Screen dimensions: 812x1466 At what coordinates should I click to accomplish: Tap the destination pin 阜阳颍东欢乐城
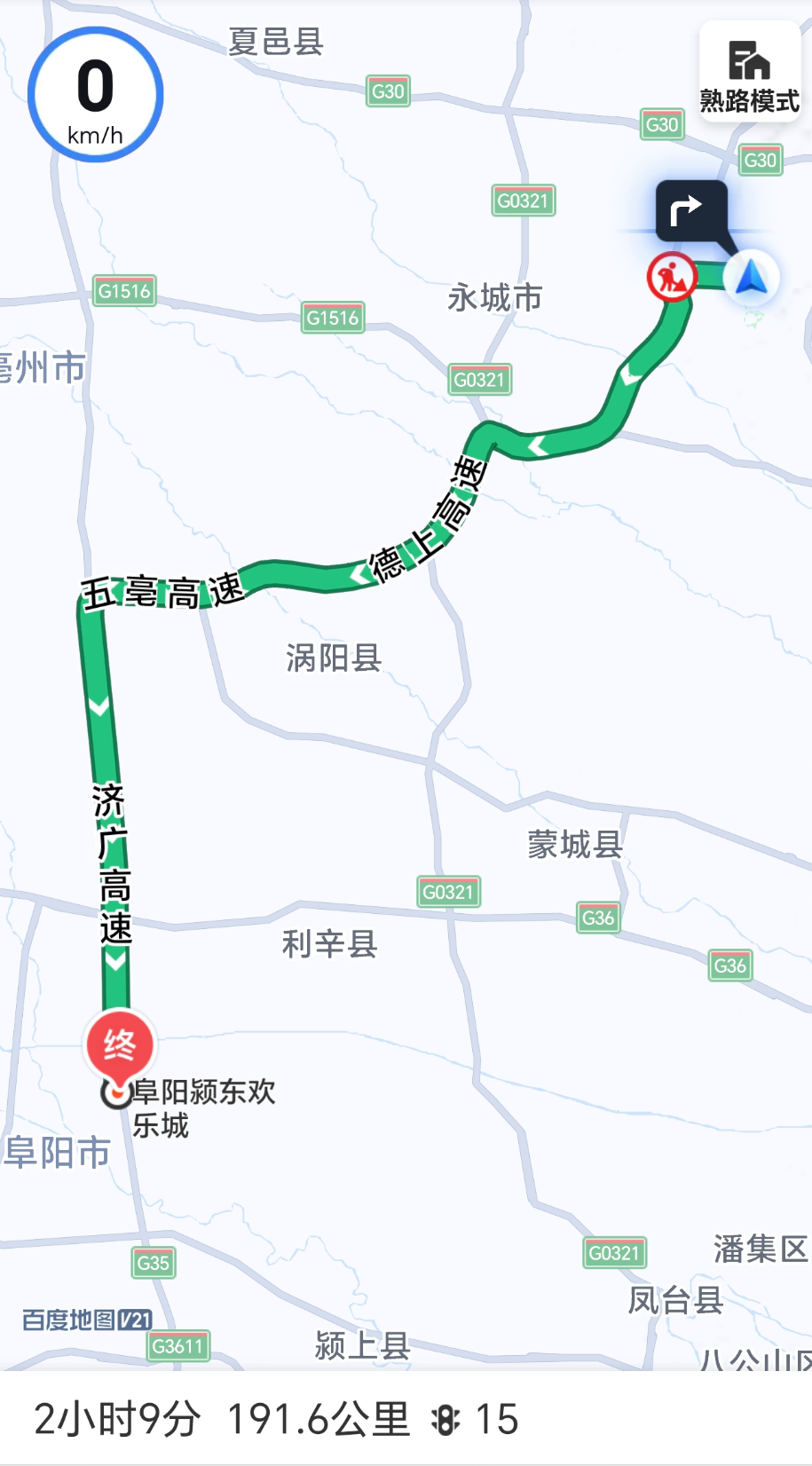(120, 1044)
